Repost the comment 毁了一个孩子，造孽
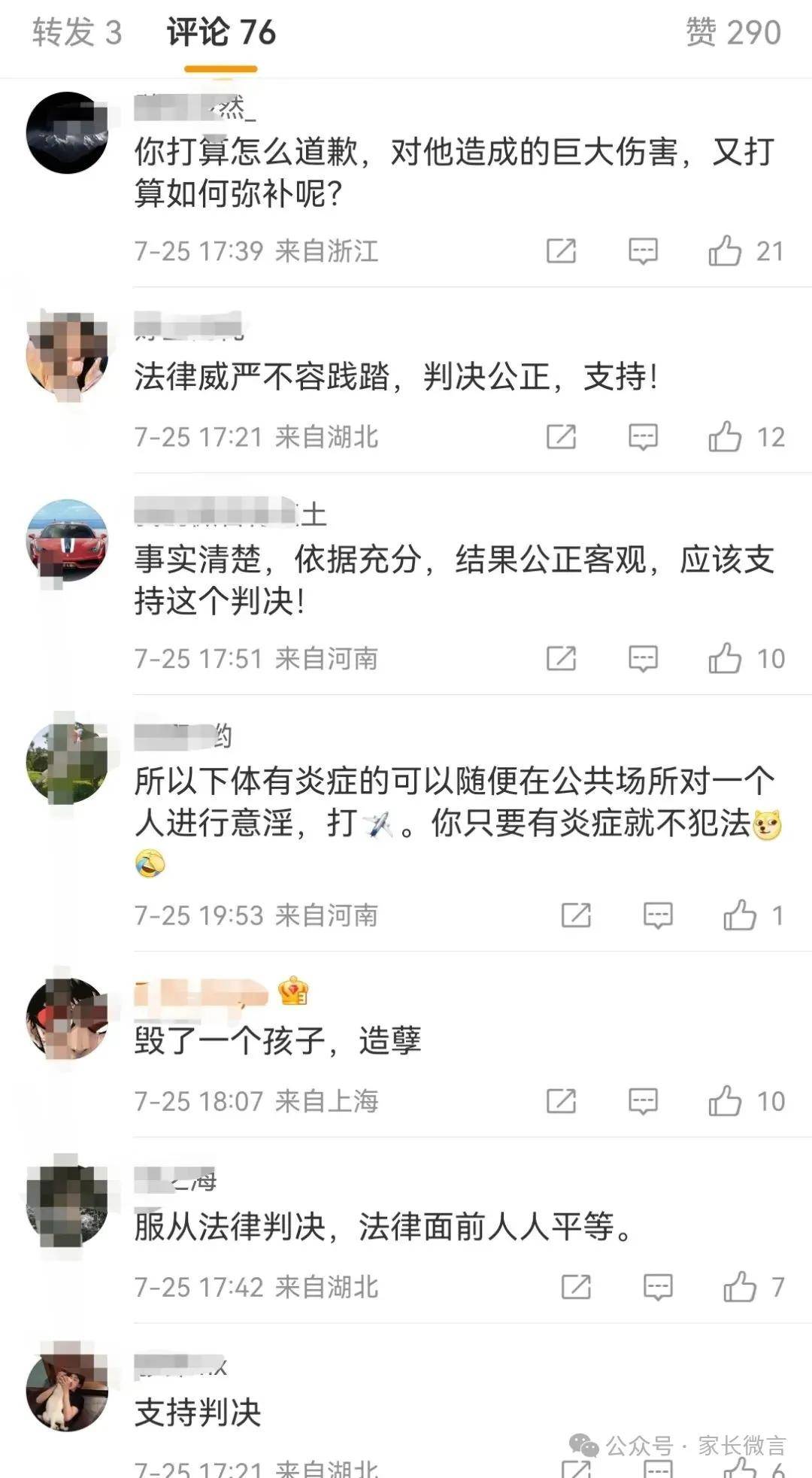The image size is (812, 1478). (x=561, y=1101)
